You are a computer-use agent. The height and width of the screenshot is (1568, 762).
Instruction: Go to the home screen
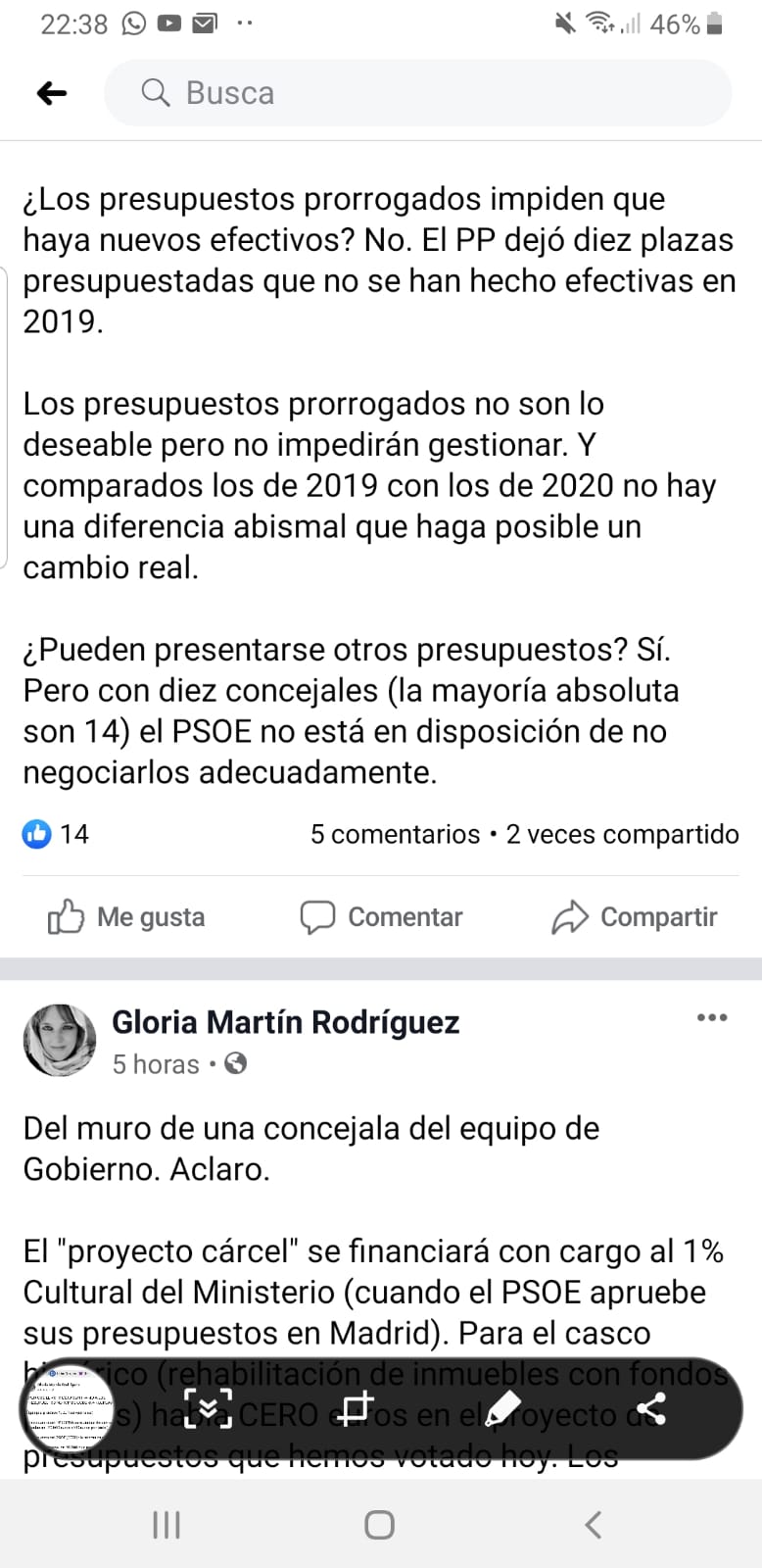pyautogui.click(x=379, y=1525)
